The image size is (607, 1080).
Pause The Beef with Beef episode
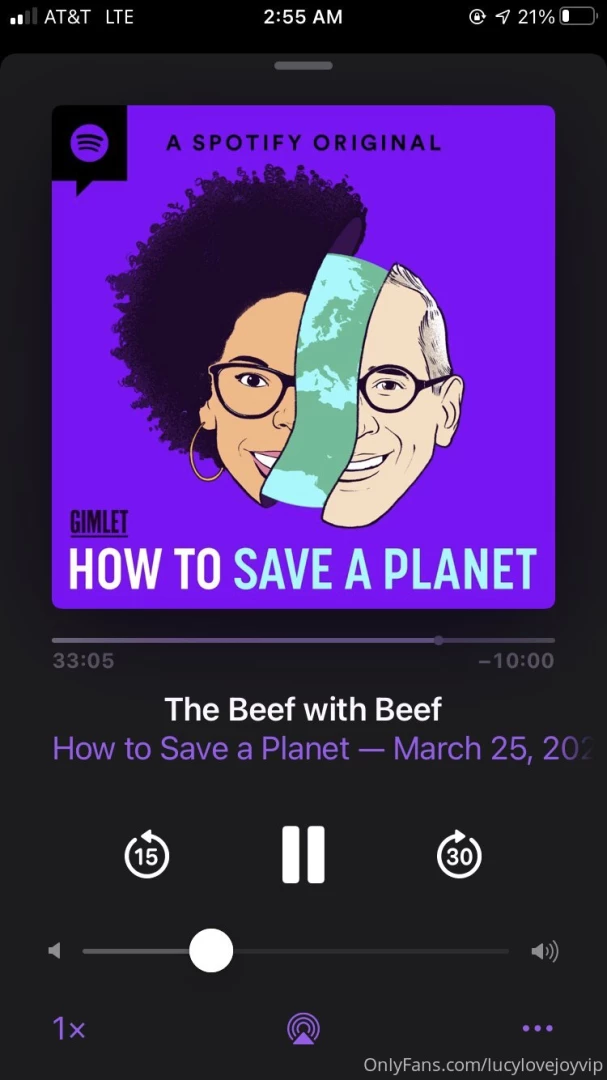click(303, 855)
